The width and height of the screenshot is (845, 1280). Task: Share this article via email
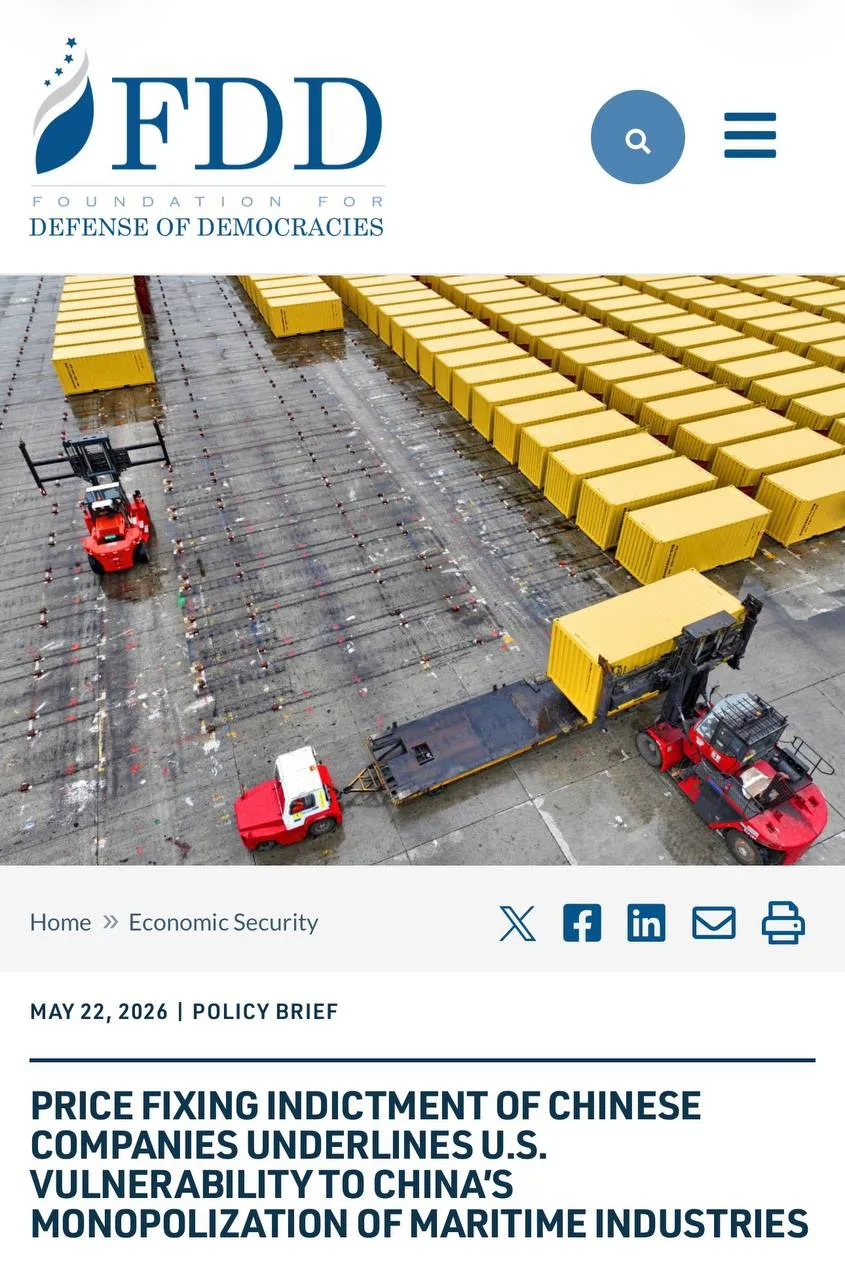pyautogui.click(x=714, y=922)
